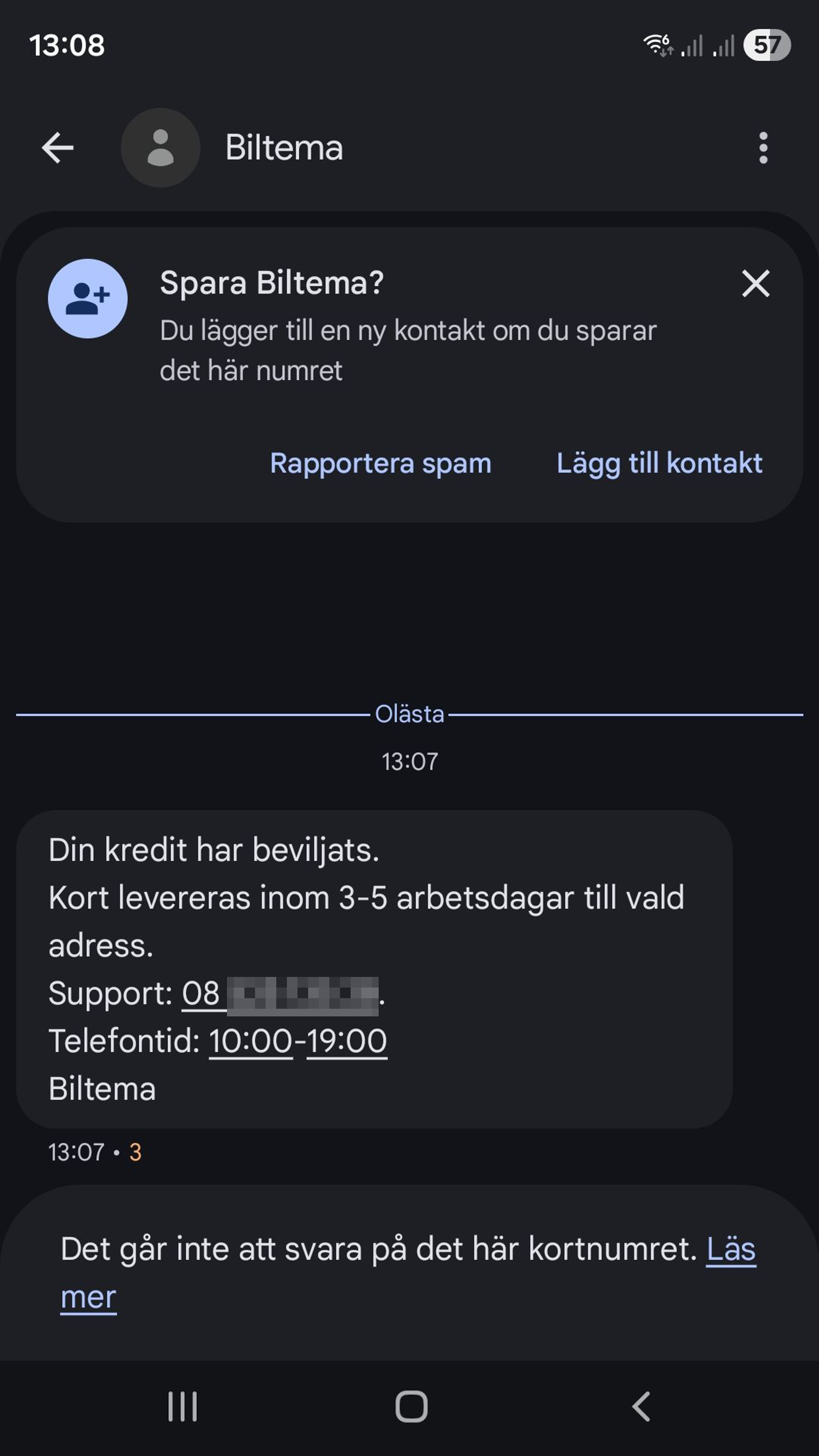Tap the back arrow to exit conversation
The width and height of the screenshot is (819, 1456).
[57, 148]
